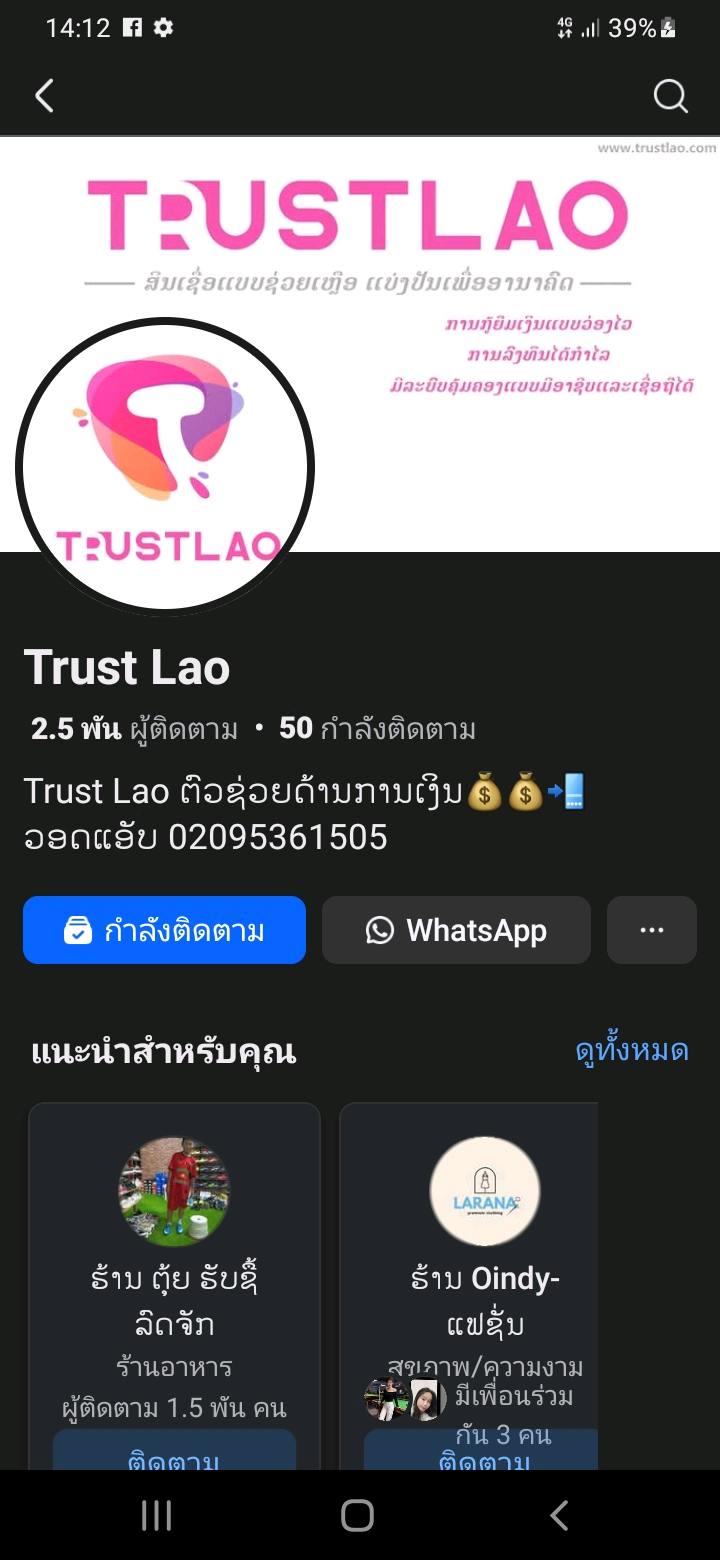Screen dimensions: 720x1560
Task: Tap the blue กำลังติดตาม following button
Action: [x=164, y=930]
